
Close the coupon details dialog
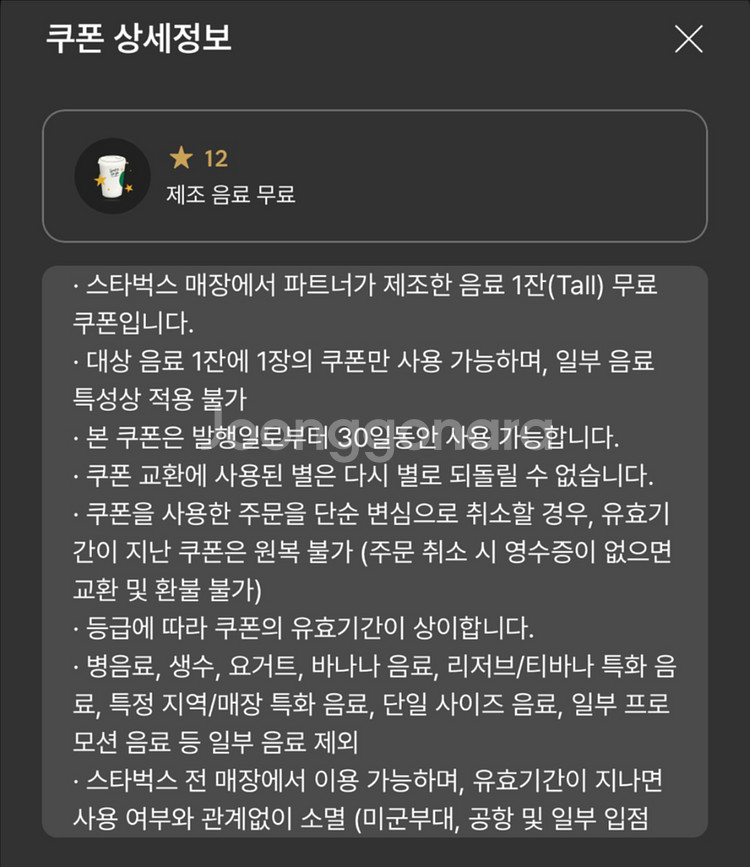688,39
